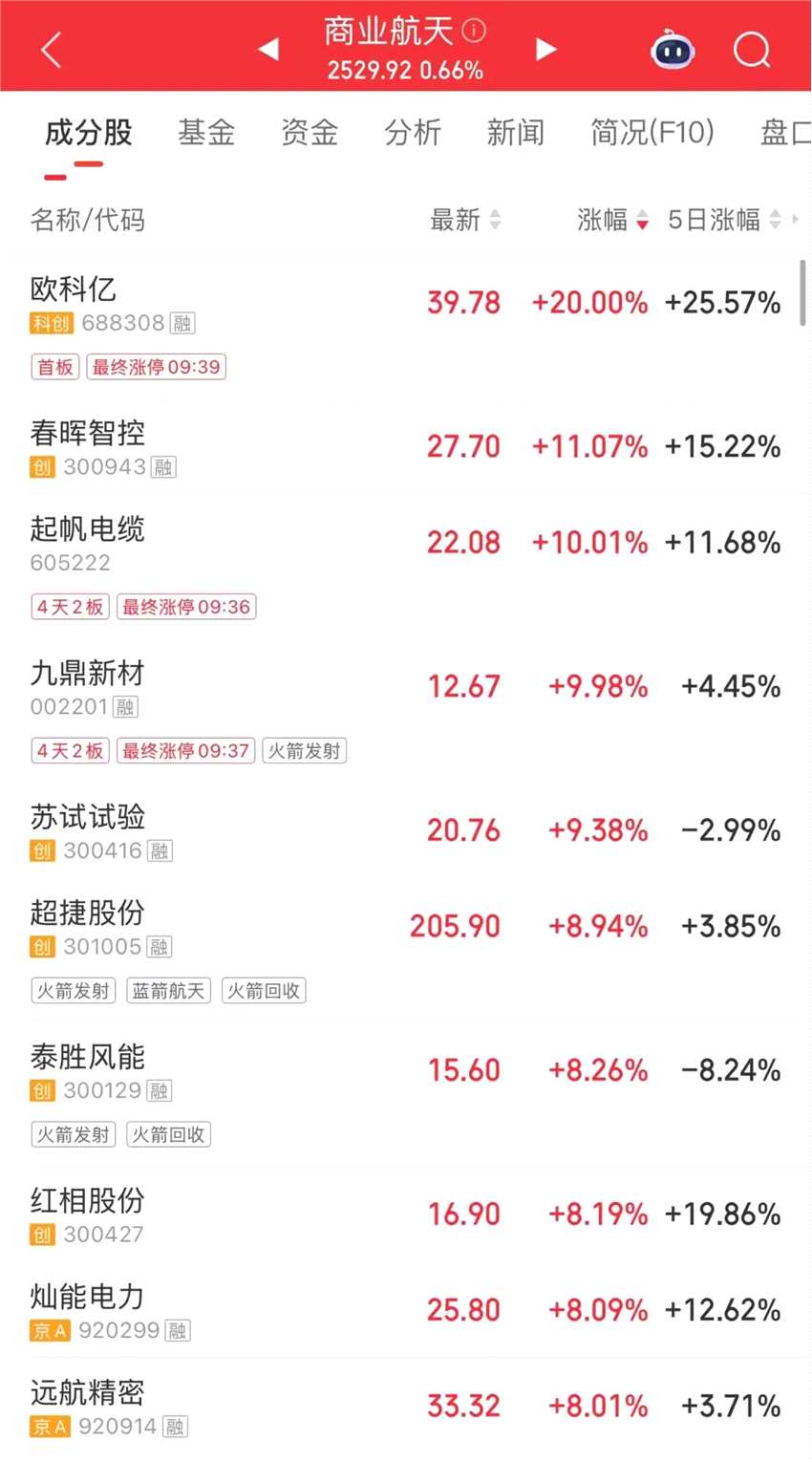
Task: Tap the 蓝箭航天 tag under 超捷股份
Action: [x=168, y=991]
